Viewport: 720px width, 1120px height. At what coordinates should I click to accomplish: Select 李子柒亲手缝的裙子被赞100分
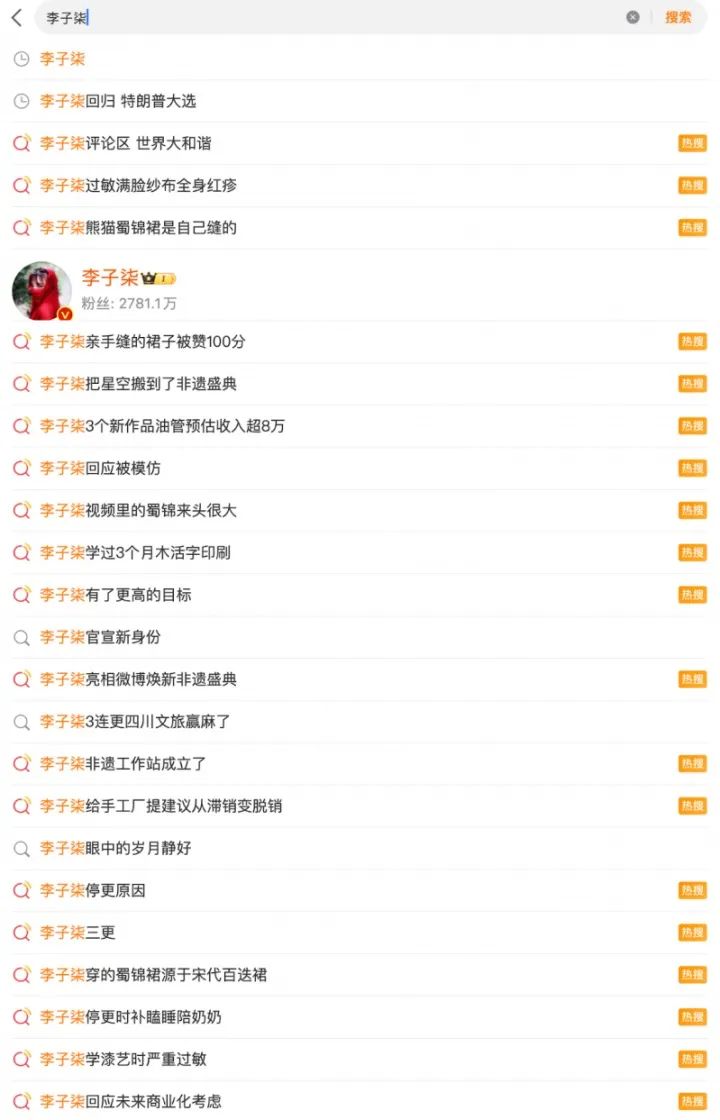[142, 341]
